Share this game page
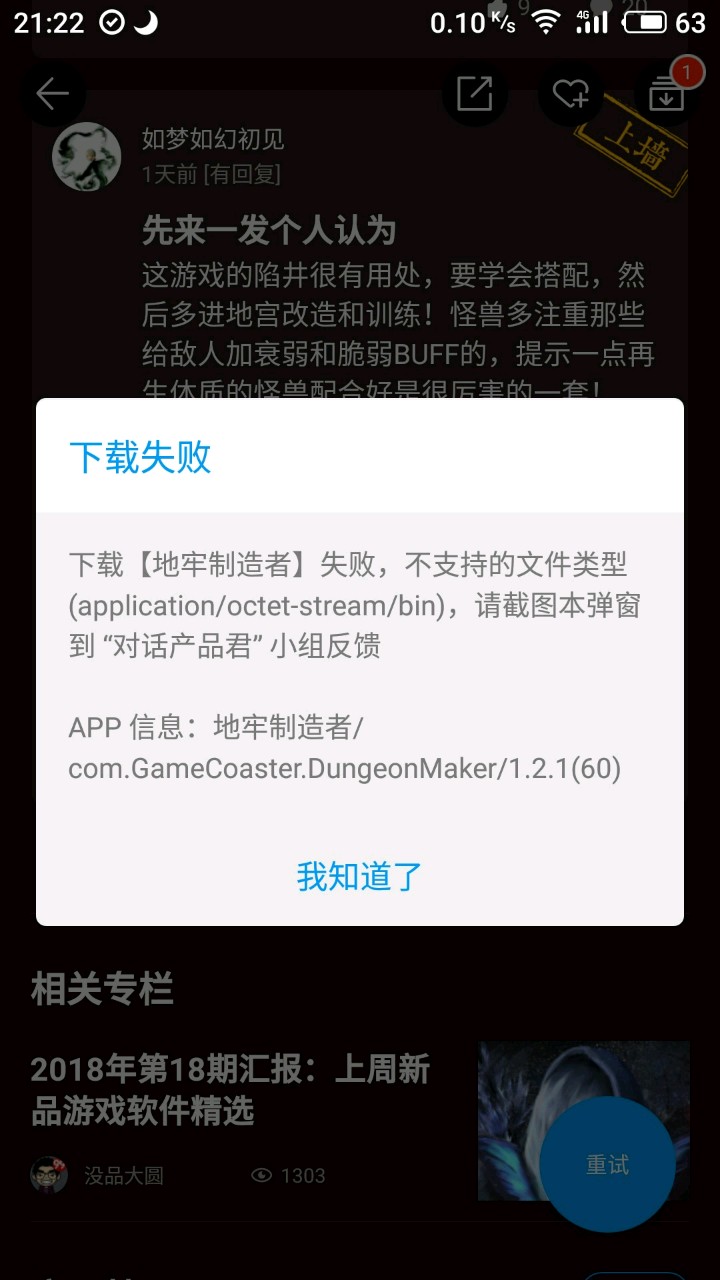Viewport: 720px width, 1280px height. pyautogui.click(x=474, y=94)
